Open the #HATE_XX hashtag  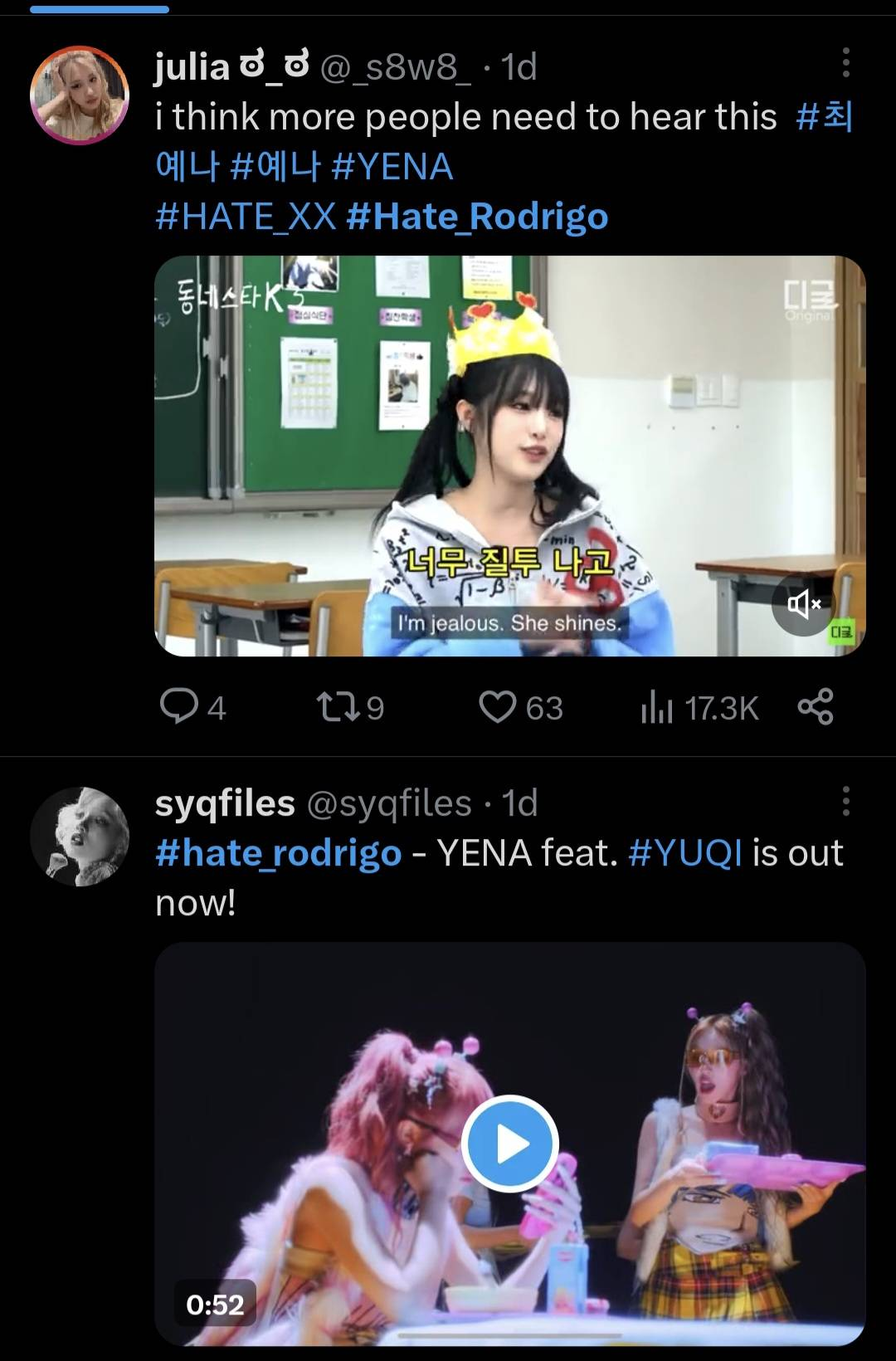246,217
